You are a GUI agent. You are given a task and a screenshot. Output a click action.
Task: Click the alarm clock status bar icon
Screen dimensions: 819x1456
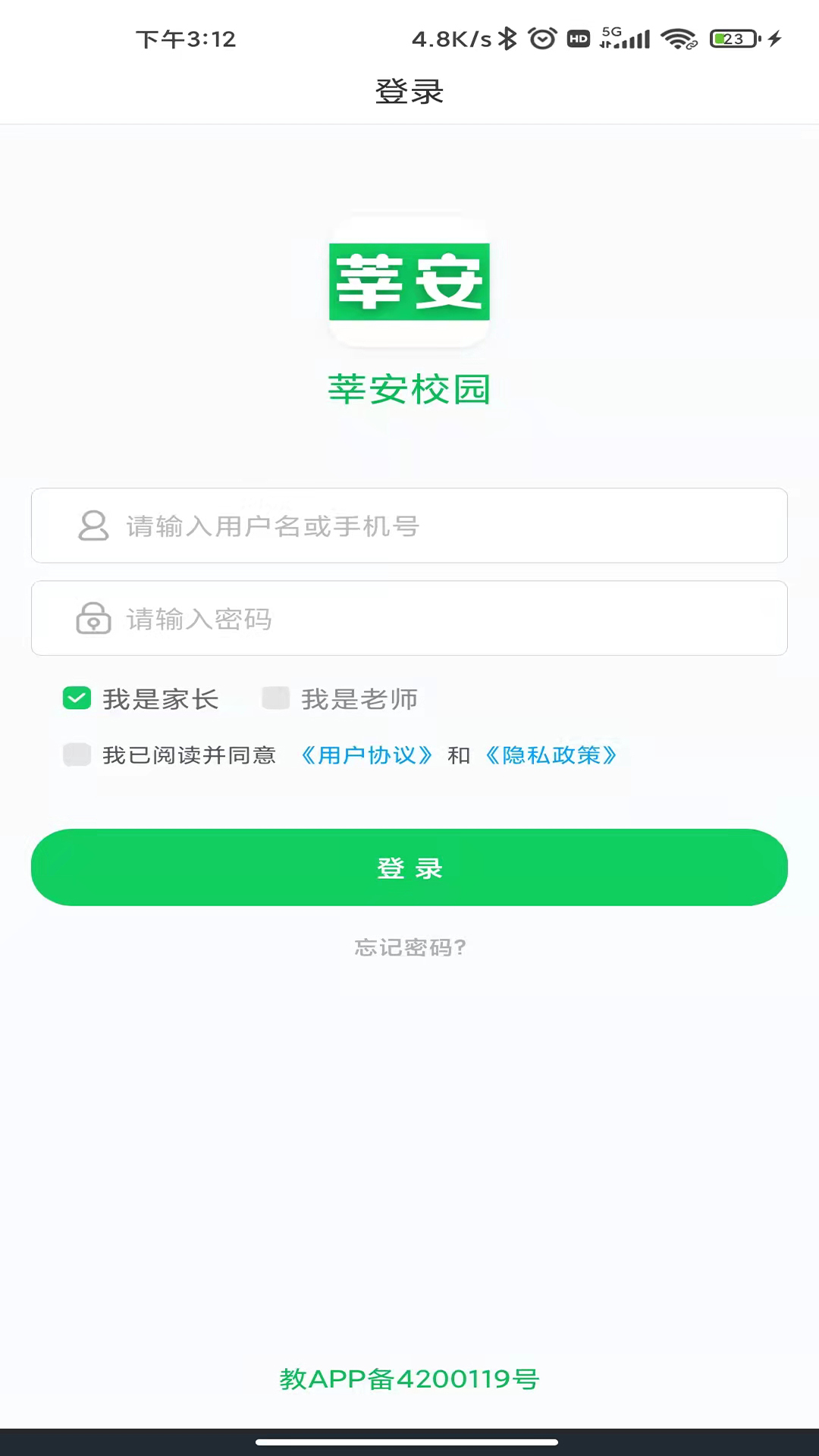coord(543,38)
